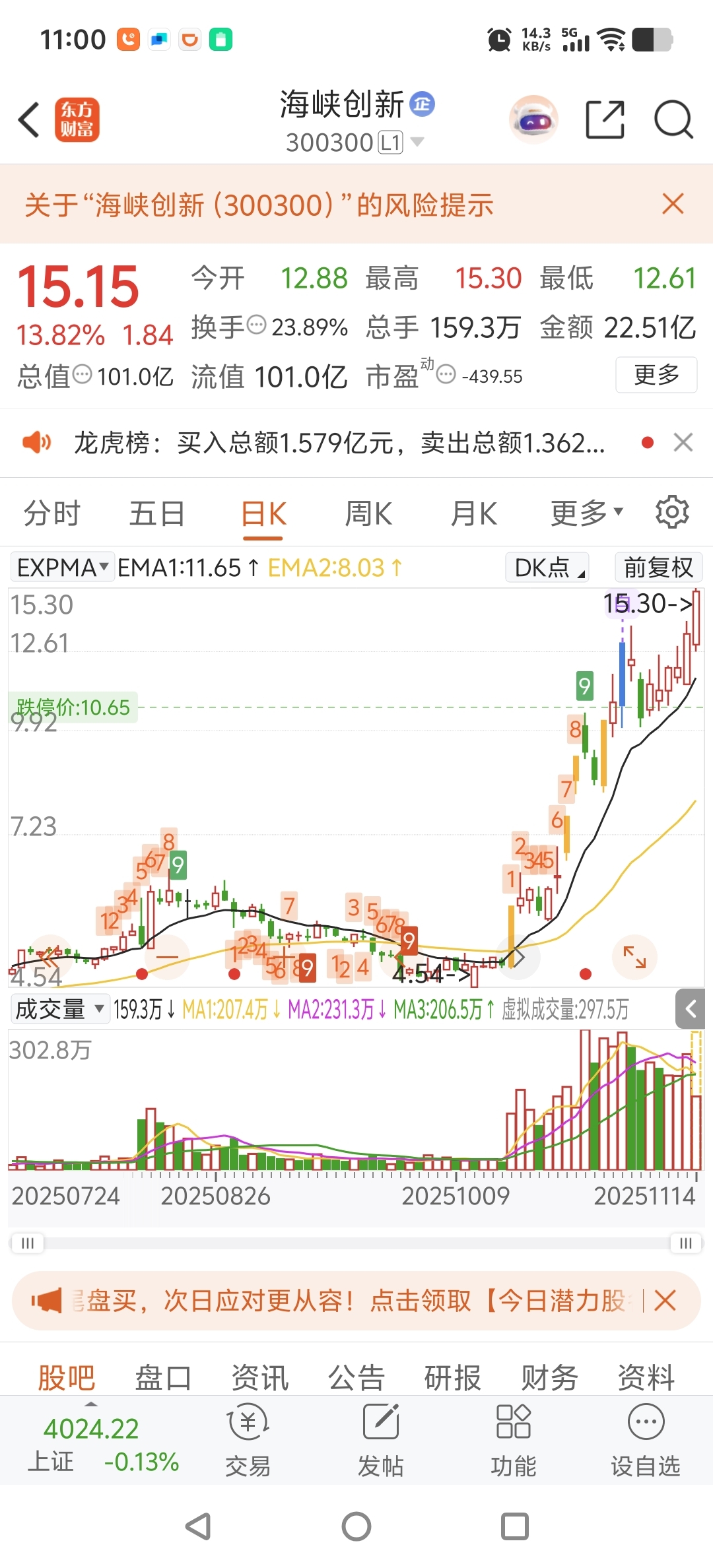Image resolution: width=713 pixels, height=1568 pixels.
Task: Expand chart to fullscreen
Action: 634,957
